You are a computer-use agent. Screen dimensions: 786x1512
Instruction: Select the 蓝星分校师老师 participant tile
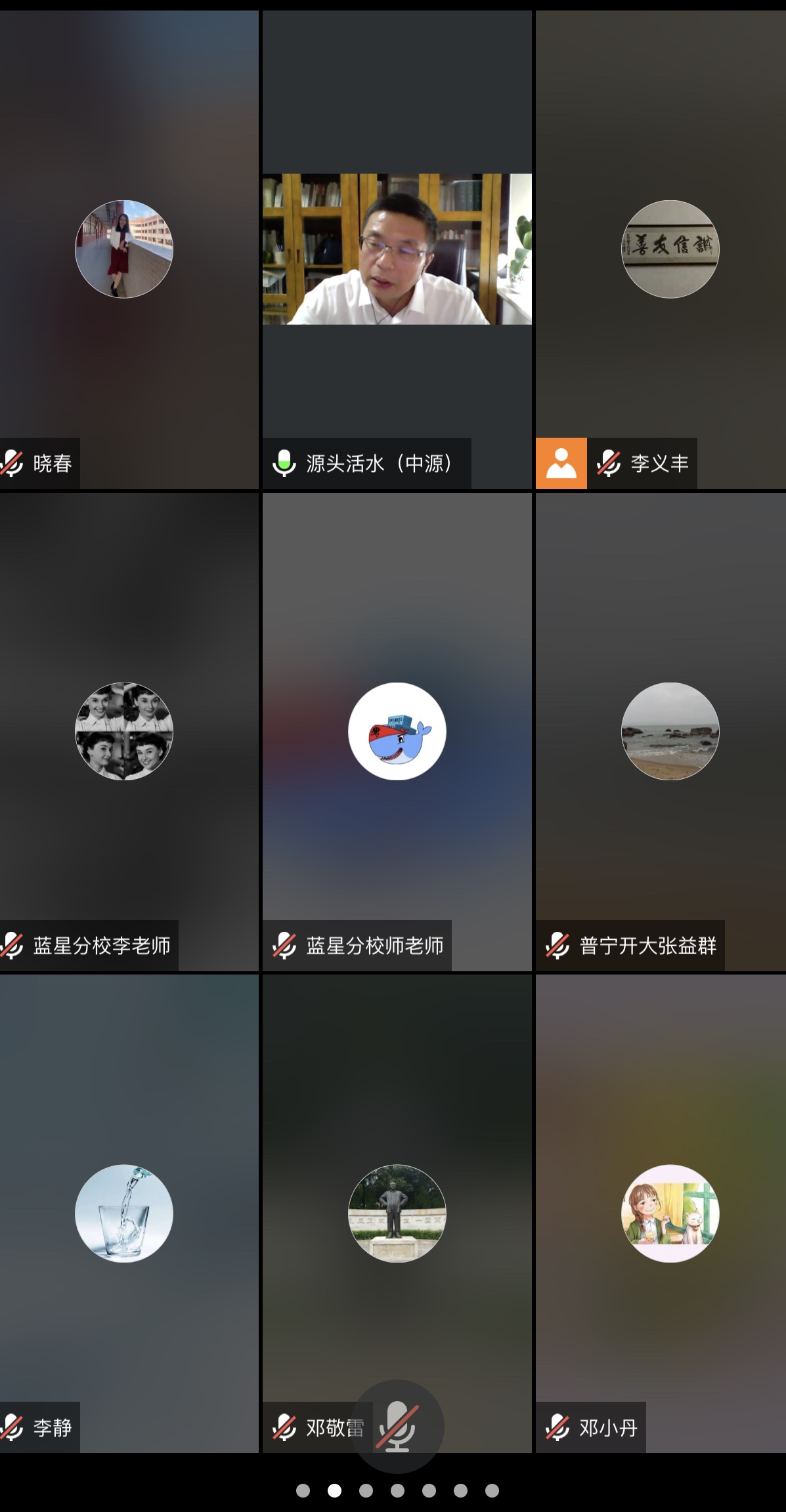(397, 731)
